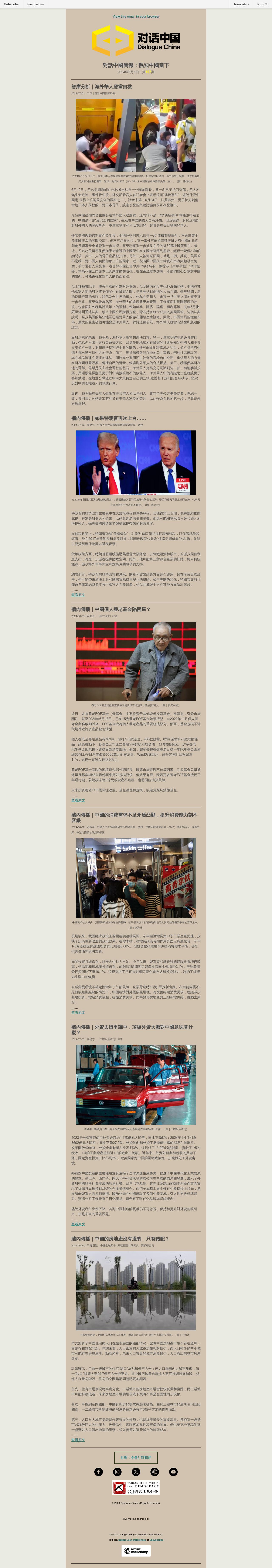This screenshot has height=1568, width=272.
Task: Open the Subscribe link in top bar
Action: tap(12, 4)
